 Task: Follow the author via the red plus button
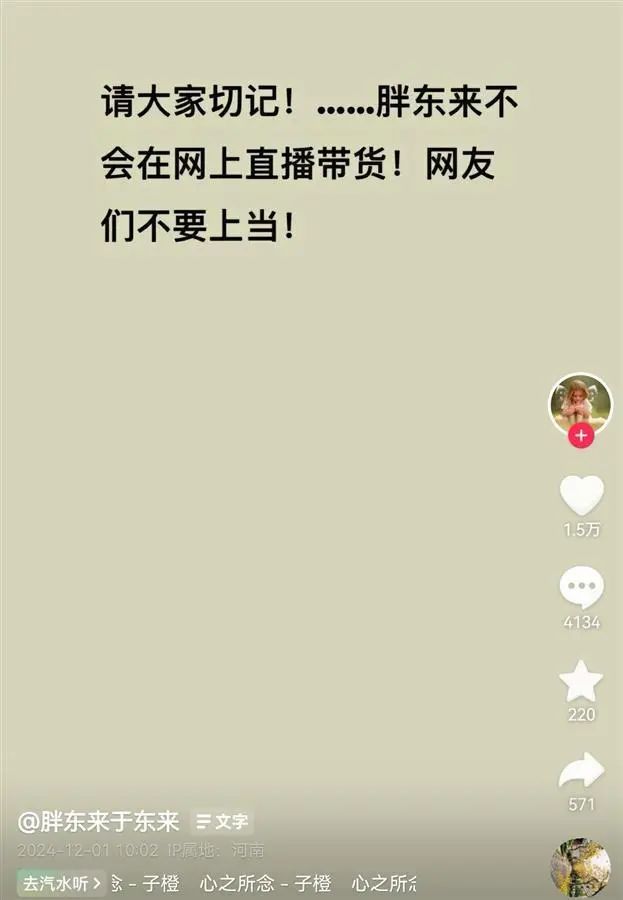click(x=581, y=437)
